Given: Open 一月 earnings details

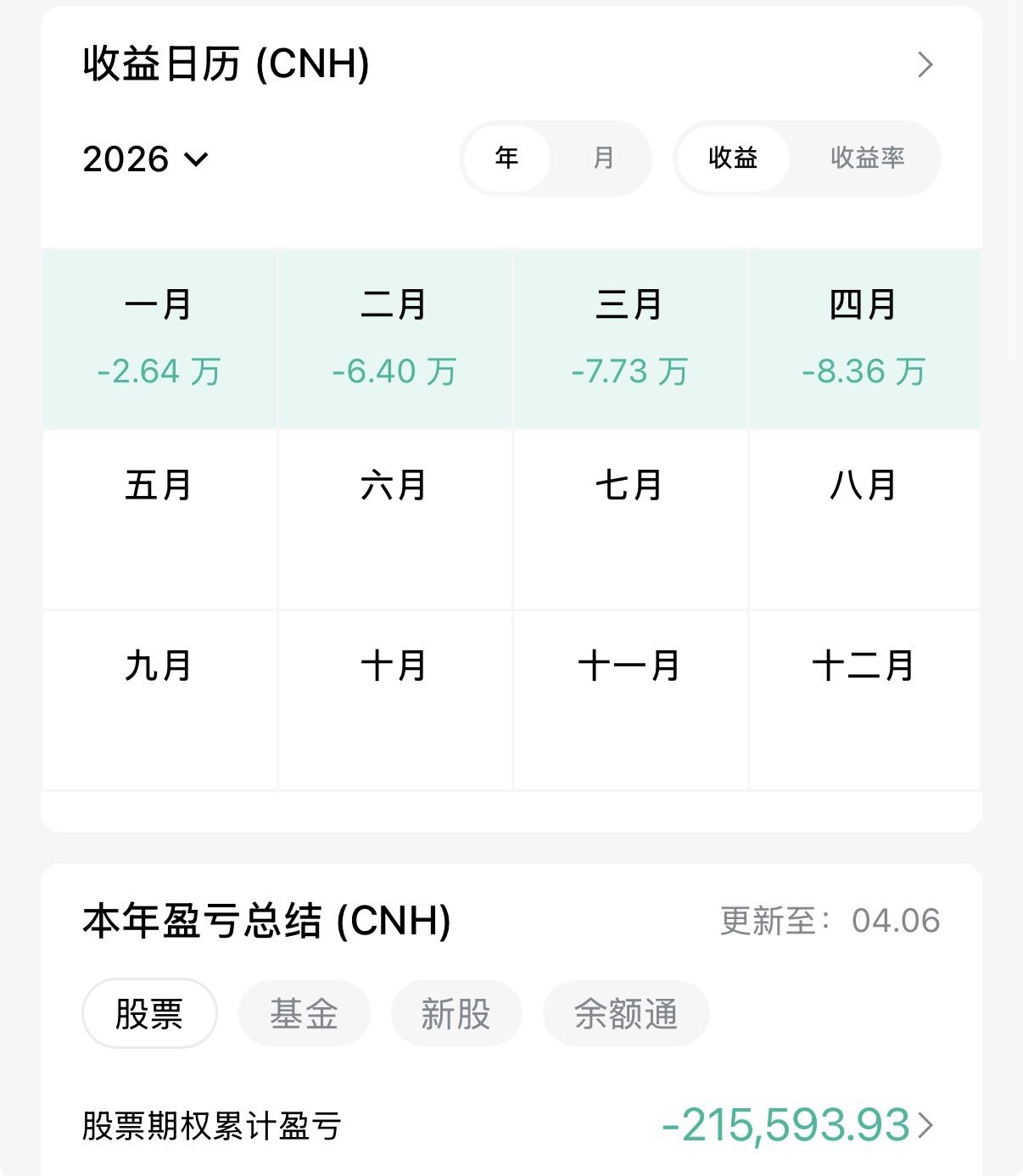Looking at the screenshot, I should (x=159, y=338).
